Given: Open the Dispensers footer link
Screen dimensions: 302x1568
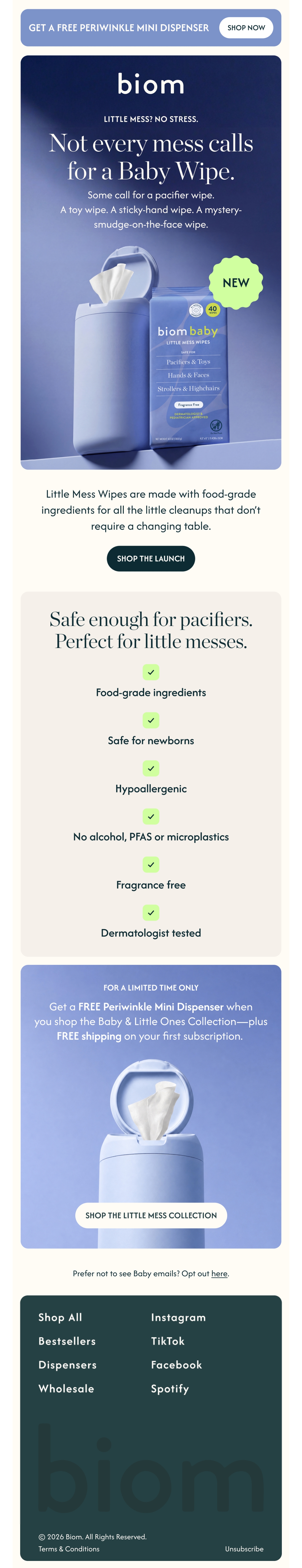Looking at the screenshot, I should pos(67,1365).
